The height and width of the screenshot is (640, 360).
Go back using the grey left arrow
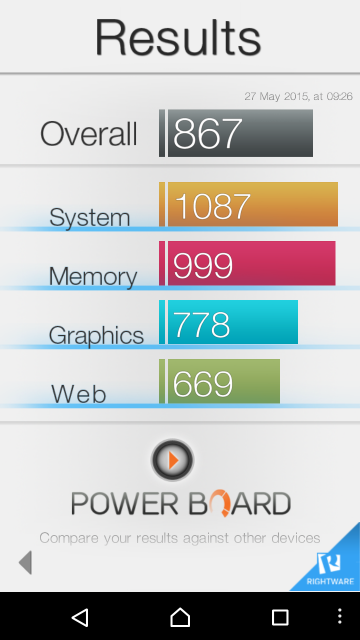click(x=25, y=562)
